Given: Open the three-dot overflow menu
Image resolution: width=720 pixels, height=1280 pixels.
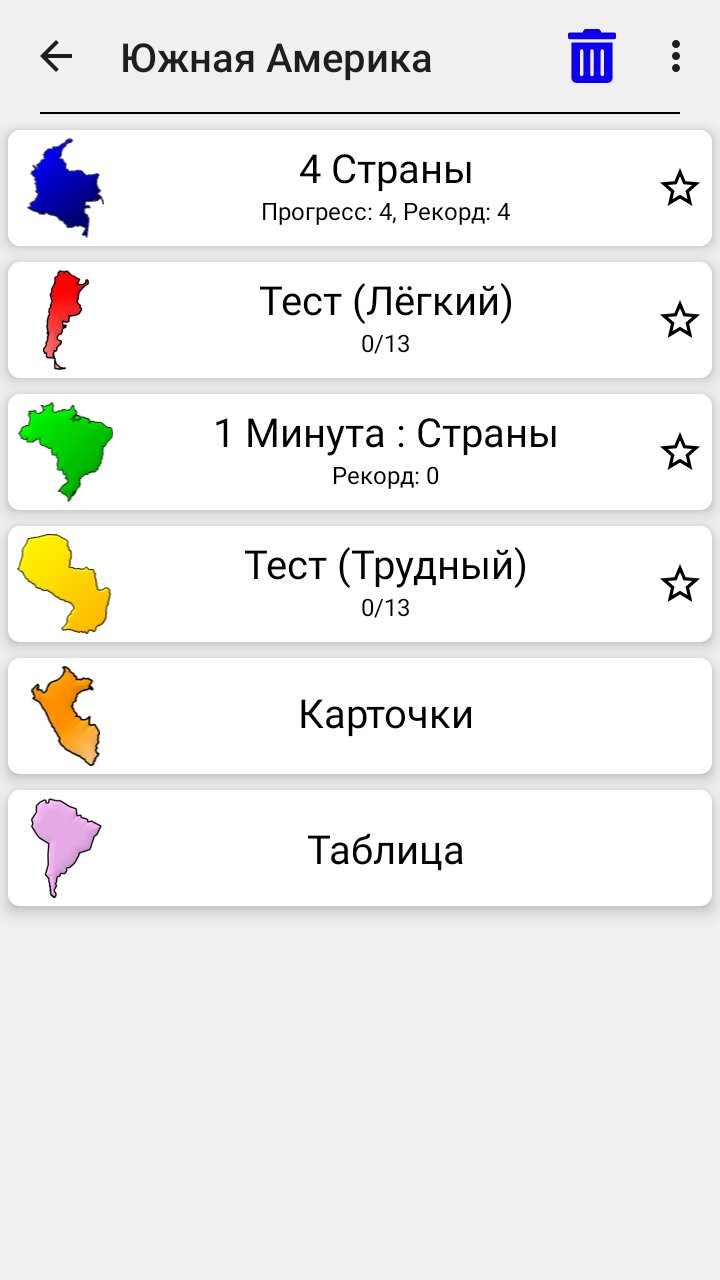Looking at the screenshot, I should 676,57.
